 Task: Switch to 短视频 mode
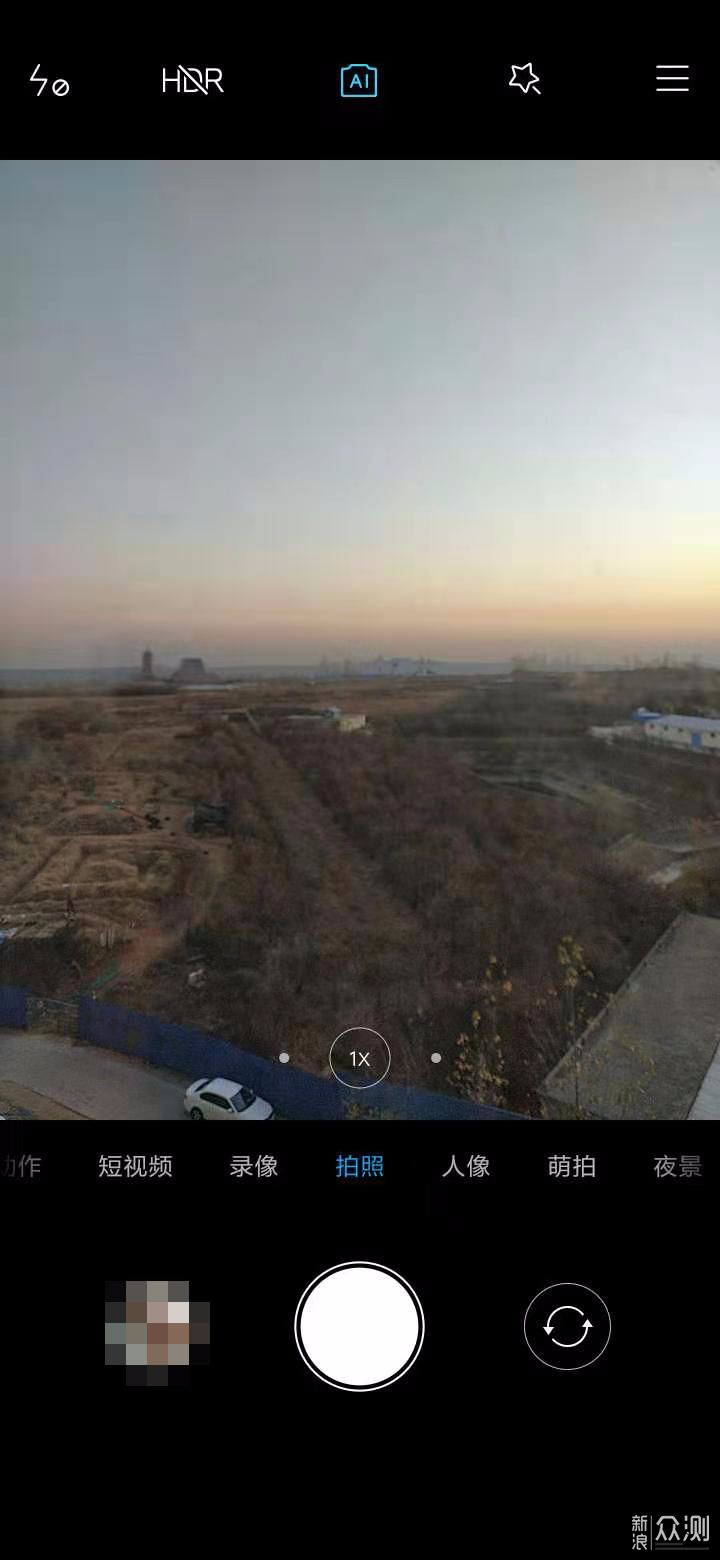[135, 1166]
